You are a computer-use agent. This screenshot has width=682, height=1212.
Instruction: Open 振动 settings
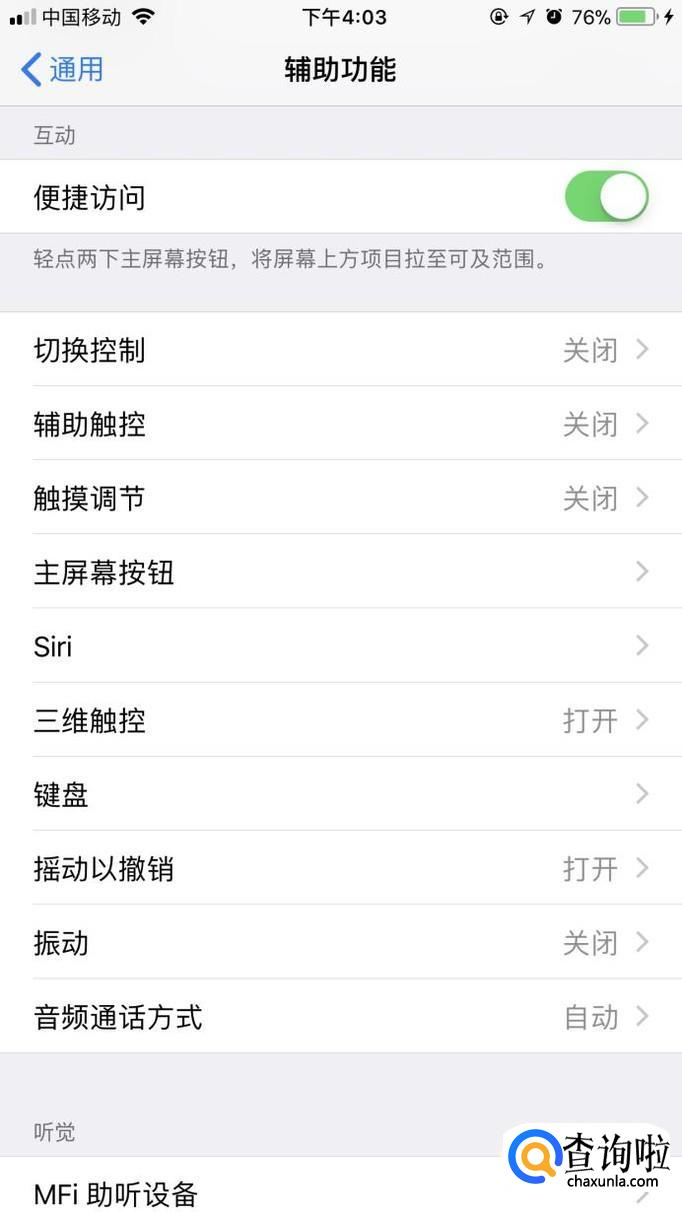[340, 942]
